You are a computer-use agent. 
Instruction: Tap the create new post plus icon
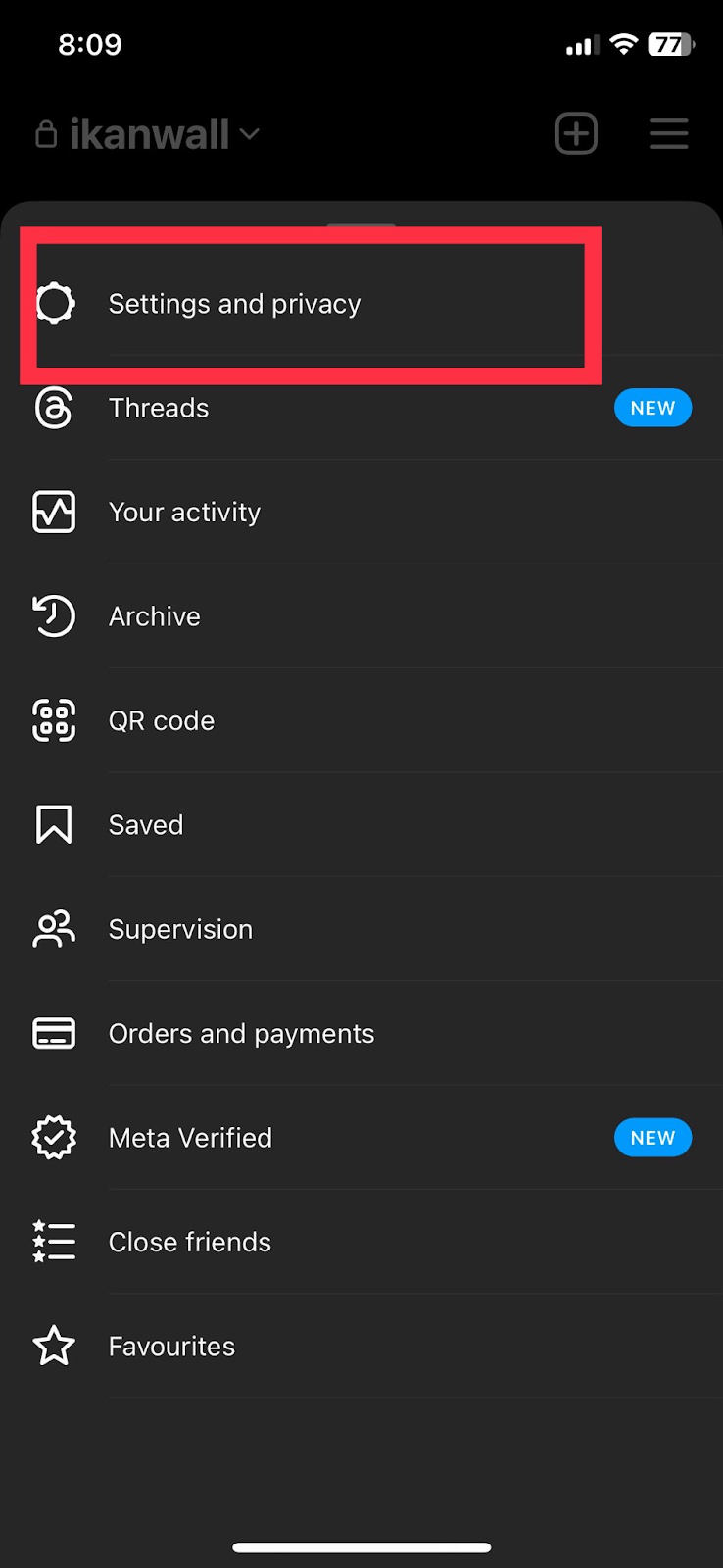(x=576, y=133)
